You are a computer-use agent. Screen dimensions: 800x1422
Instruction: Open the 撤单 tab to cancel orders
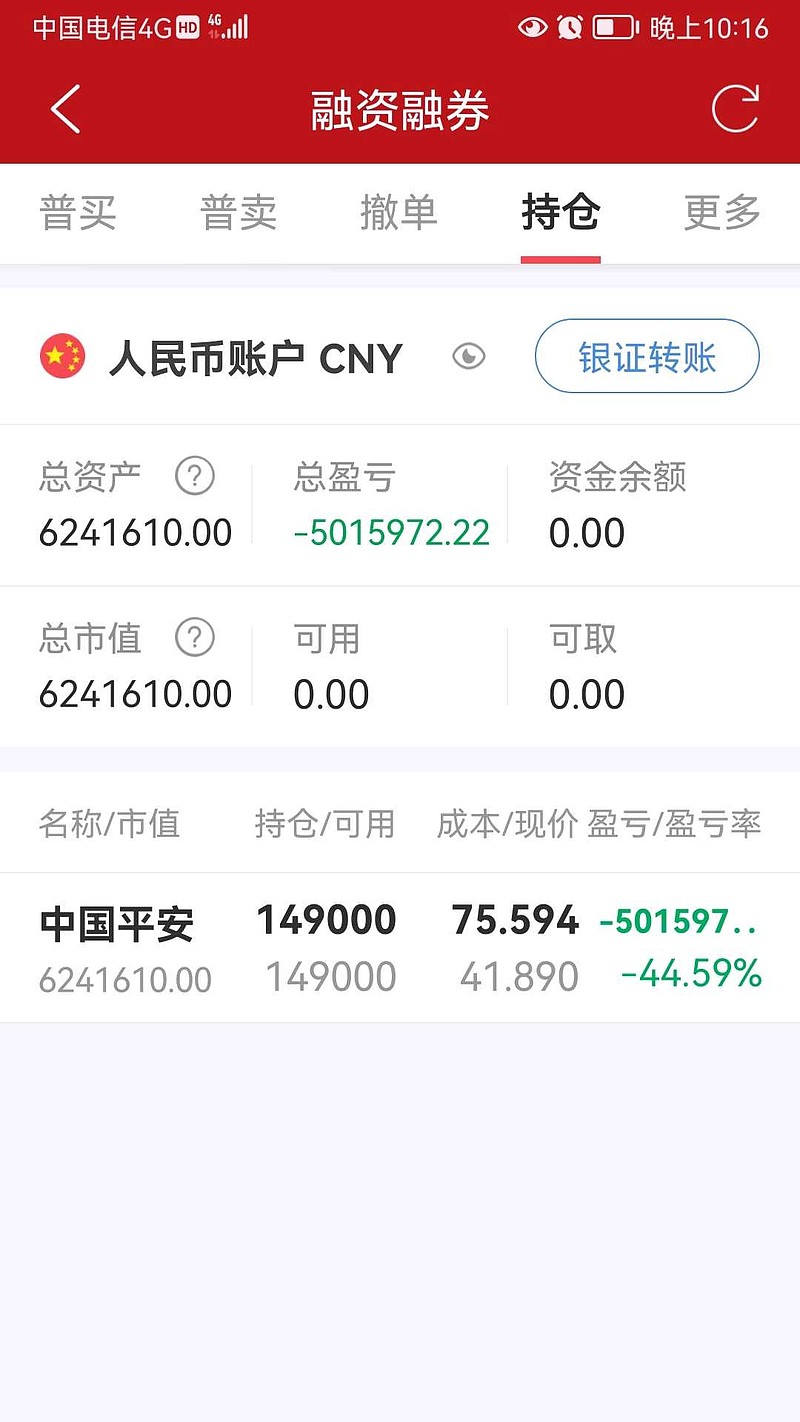[400, 213]
